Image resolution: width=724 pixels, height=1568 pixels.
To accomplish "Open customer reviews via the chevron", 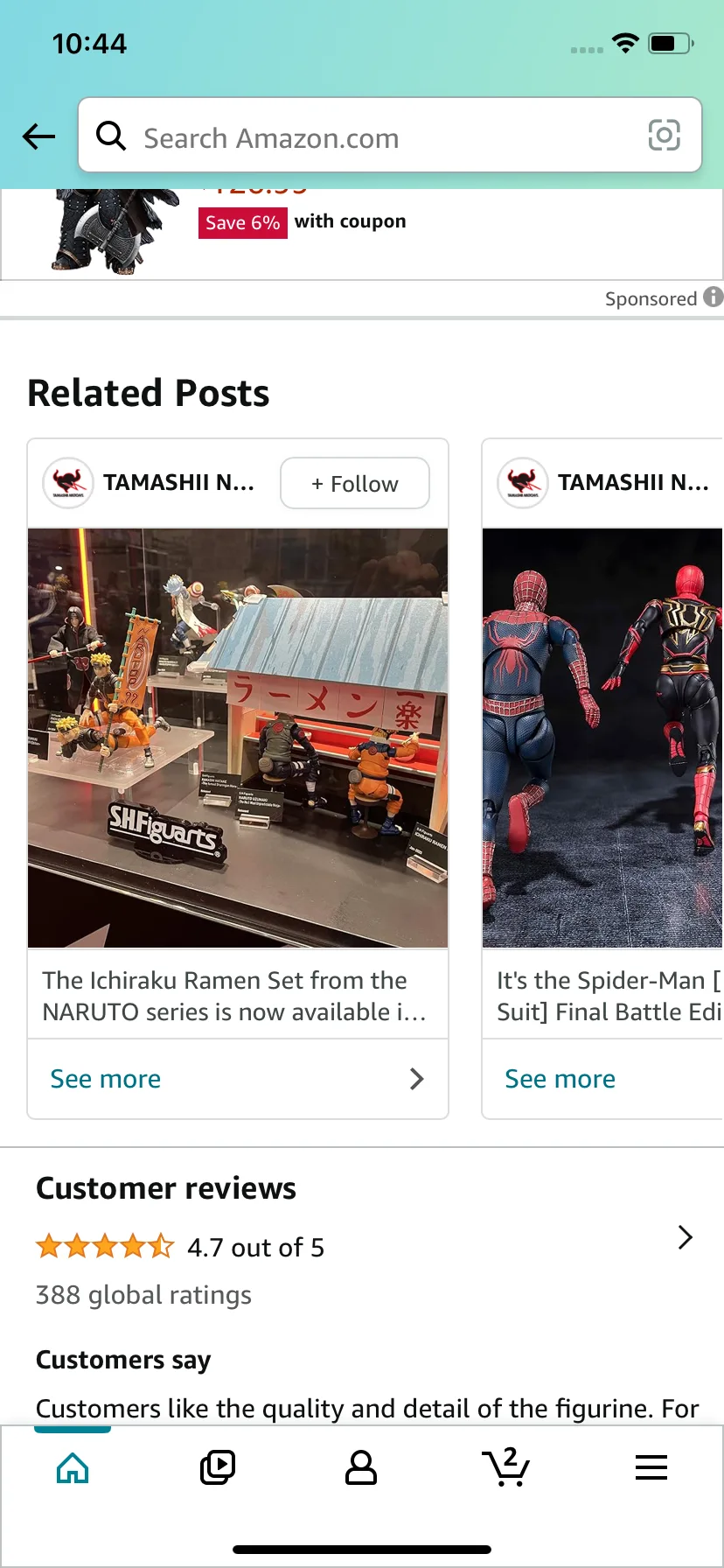I will pos(686,1237).
